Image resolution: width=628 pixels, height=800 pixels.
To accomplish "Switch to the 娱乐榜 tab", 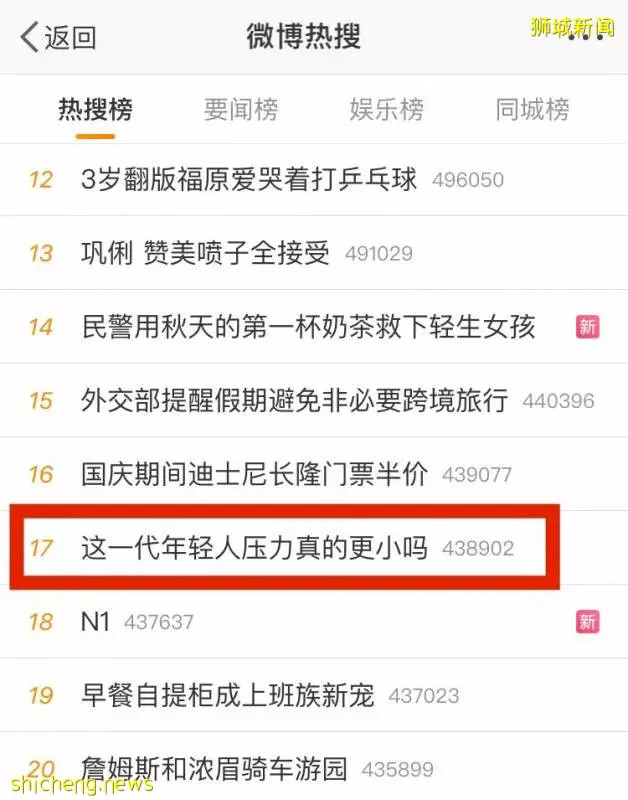I will tap(387, 109).
